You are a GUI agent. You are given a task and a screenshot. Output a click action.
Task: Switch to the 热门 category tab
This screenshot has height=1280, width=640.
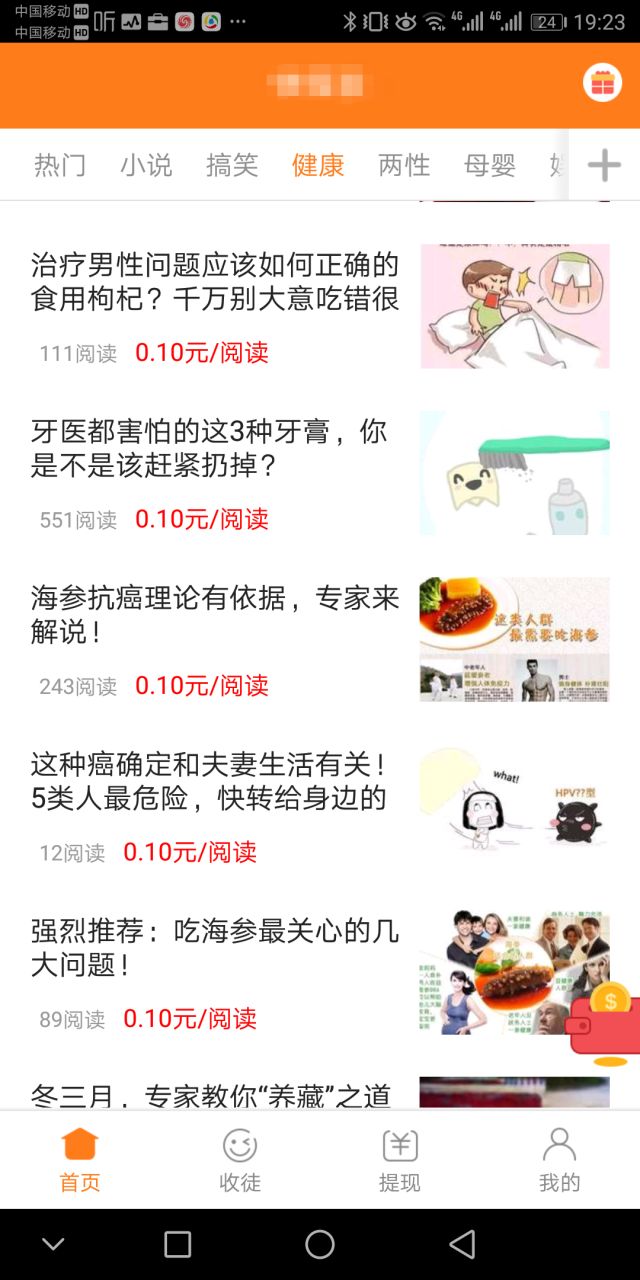tap(60, 165)
